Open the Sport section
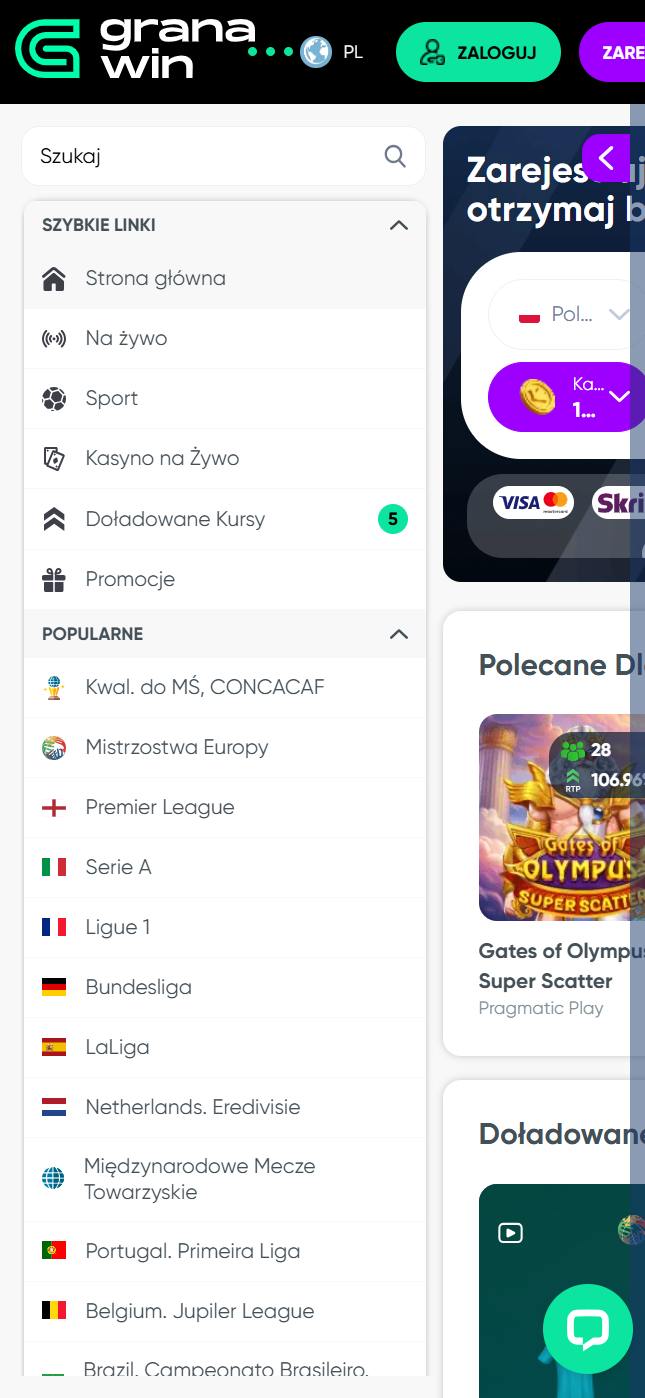The image size is (645, 1398). pos(225,399)
